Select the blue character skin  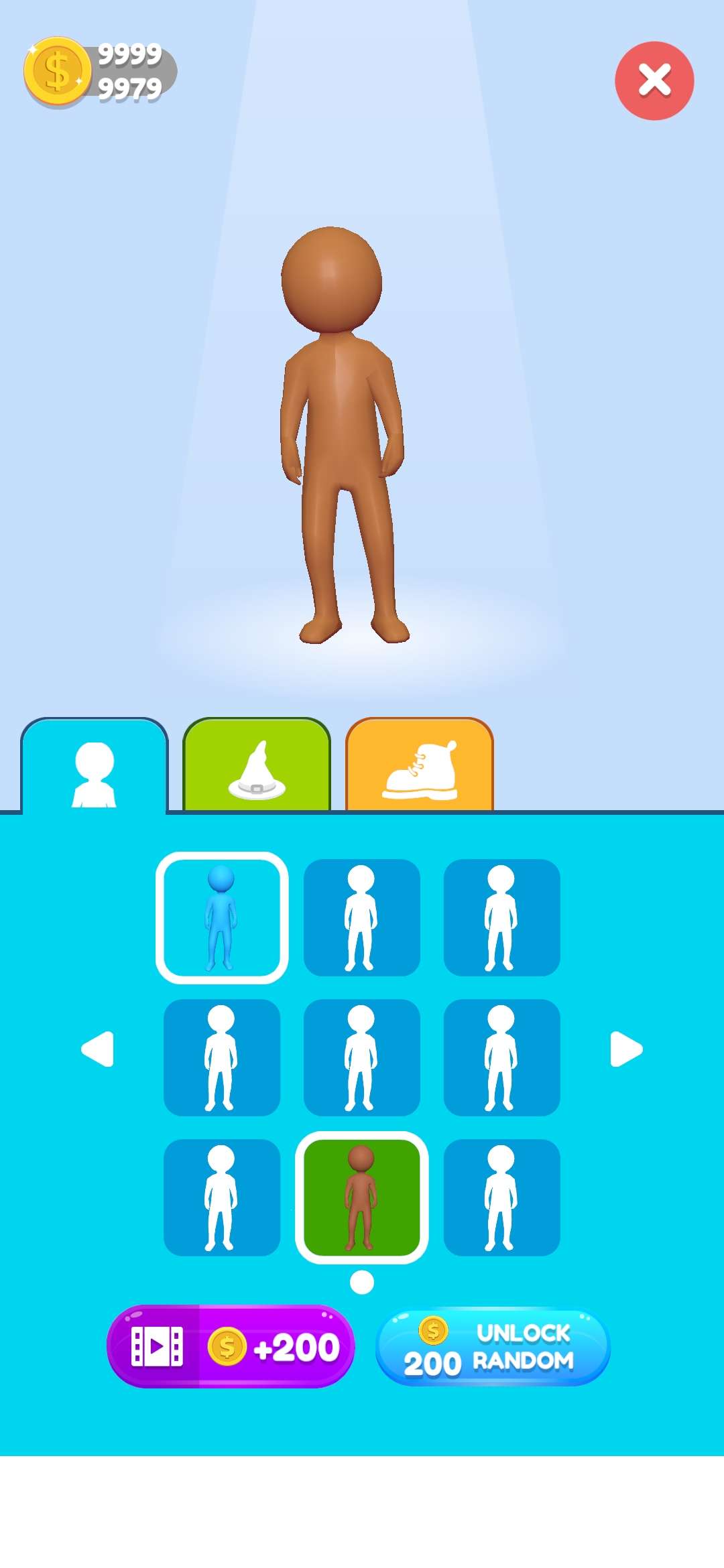click(x=222, y=917)
